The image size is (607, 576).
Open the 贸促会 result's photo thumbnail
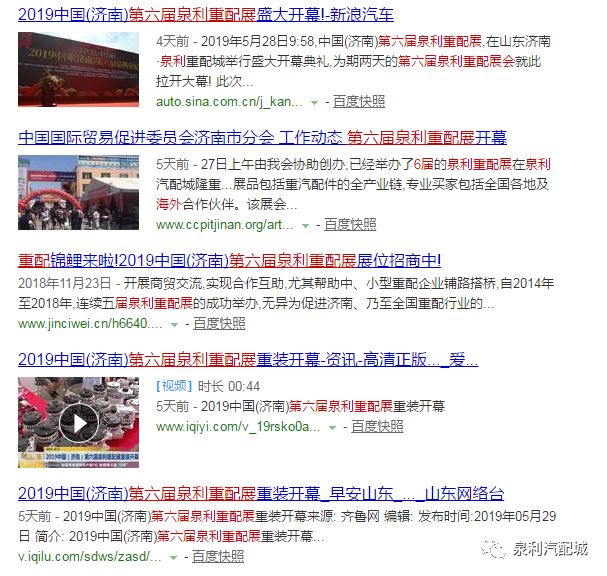pyautogui.click(x=78, y=193)
